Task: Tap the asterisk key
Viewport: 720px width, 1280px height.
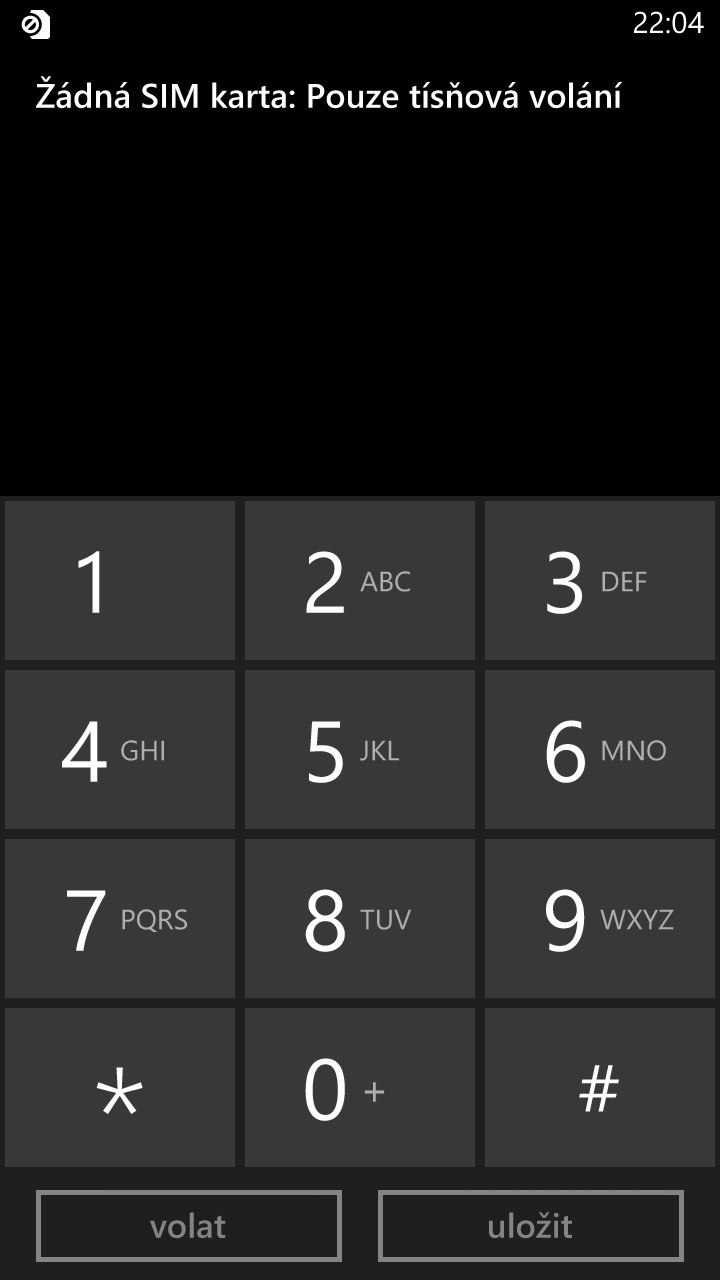Action: click(120, 1087)
